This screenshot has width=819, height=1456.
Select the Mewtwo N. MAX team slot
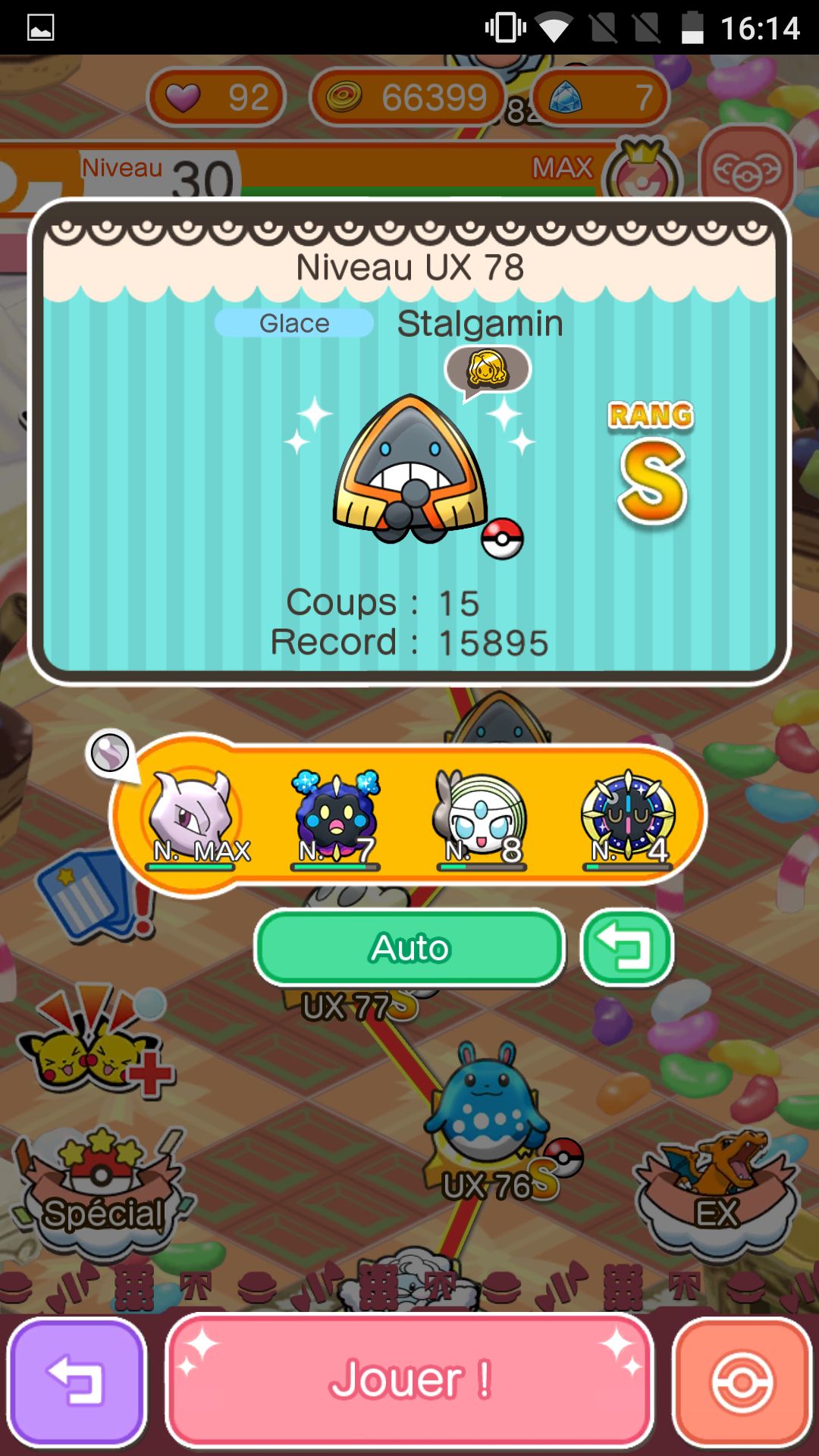tap(194, 817)
